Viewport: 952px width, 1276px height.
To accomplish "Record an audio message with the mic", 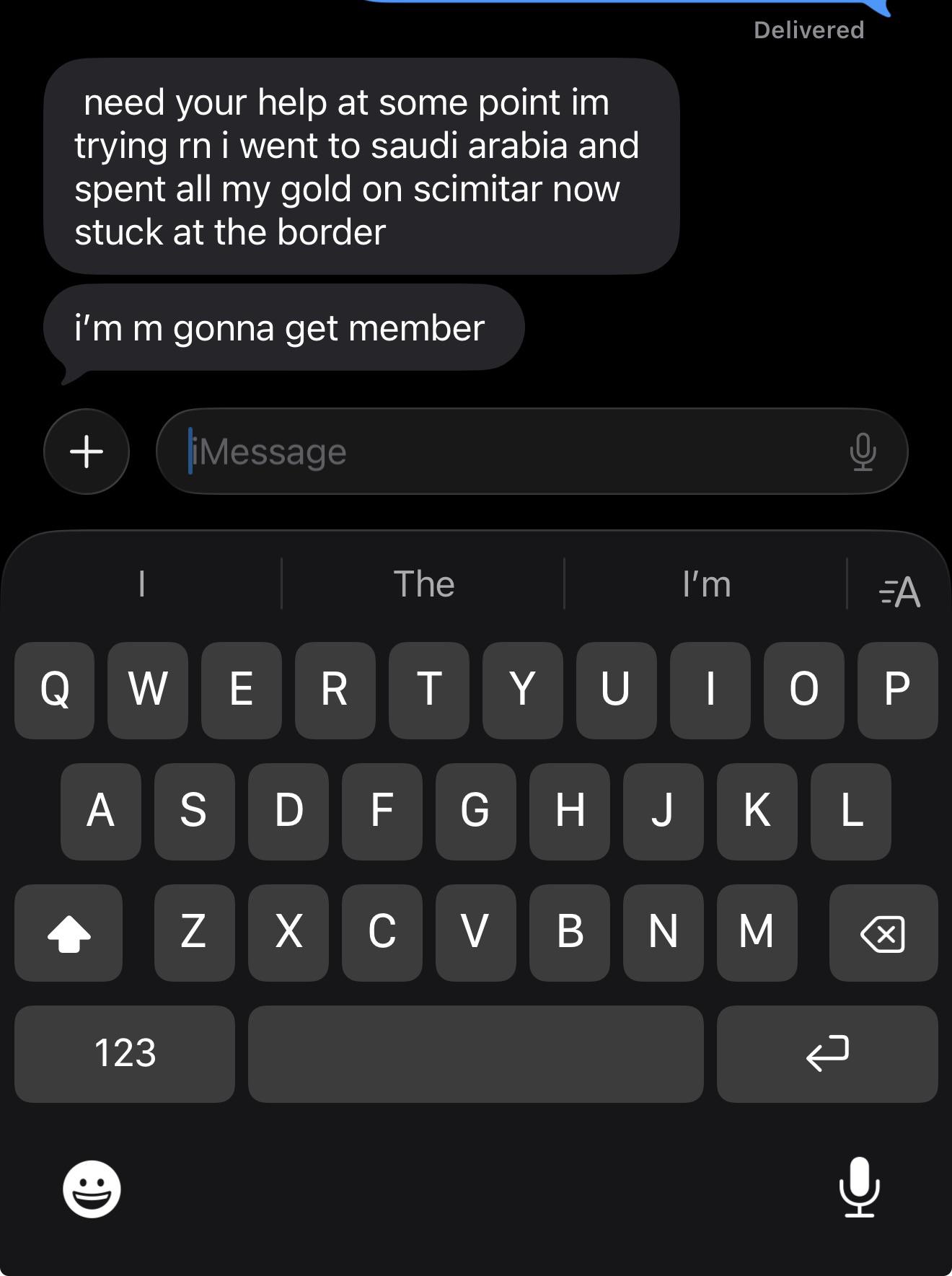I will [x=863, y=452].
